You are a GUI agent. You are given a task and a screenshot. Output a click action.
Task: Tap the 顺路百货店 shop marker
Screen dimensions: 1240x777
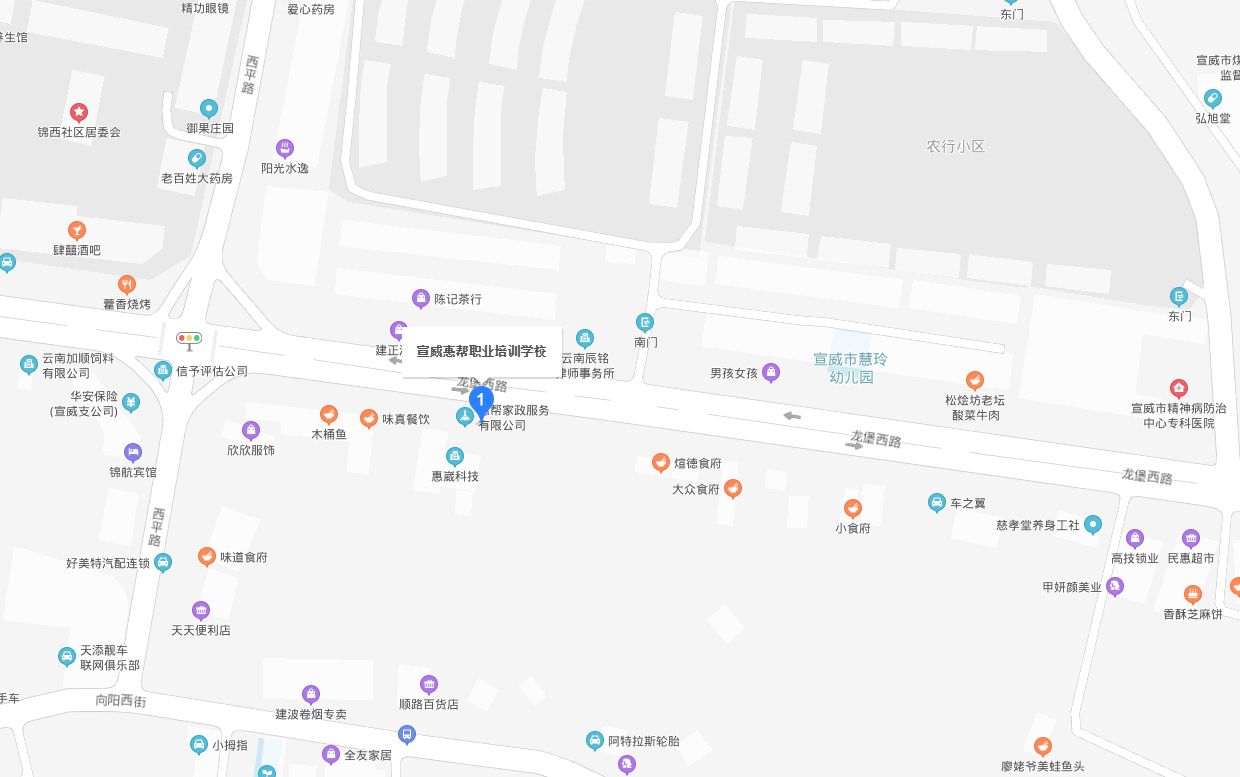[429, 685]
